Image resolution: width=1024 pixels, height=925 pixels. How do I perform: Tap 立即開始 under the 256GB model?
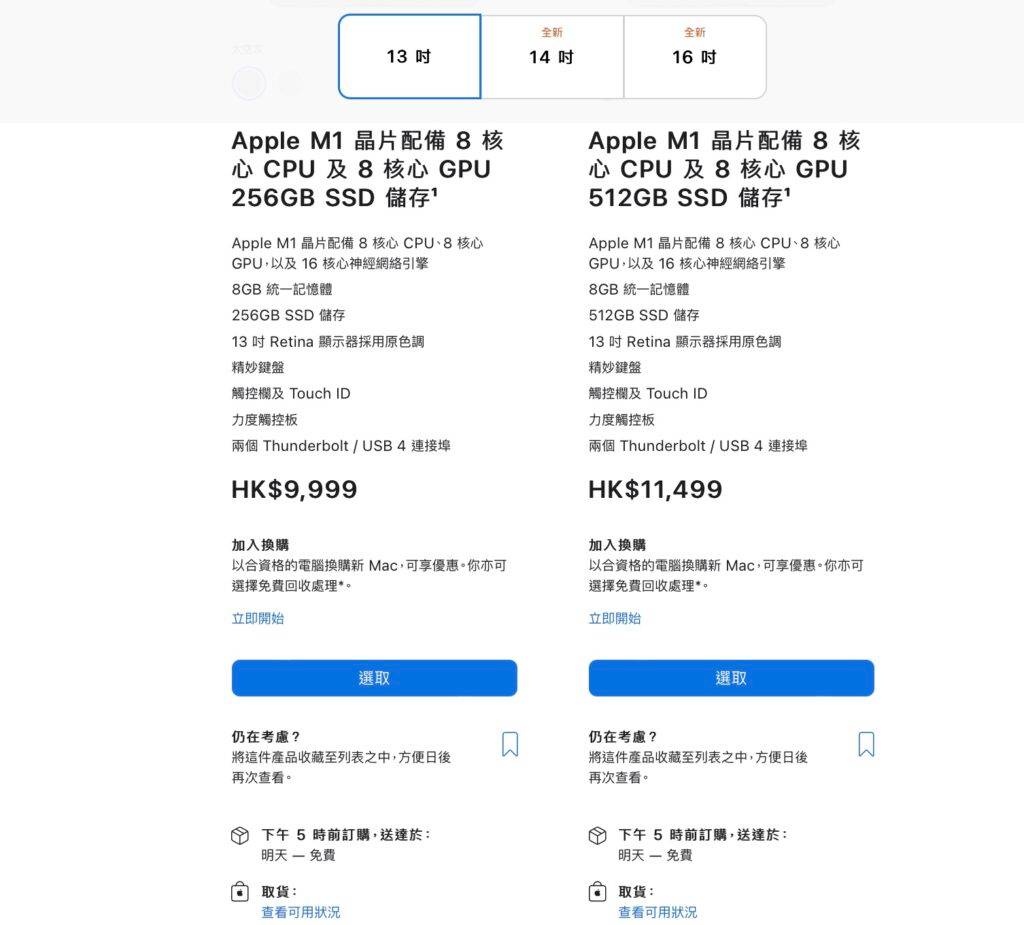pyautogui.click(x=258, y=618)
